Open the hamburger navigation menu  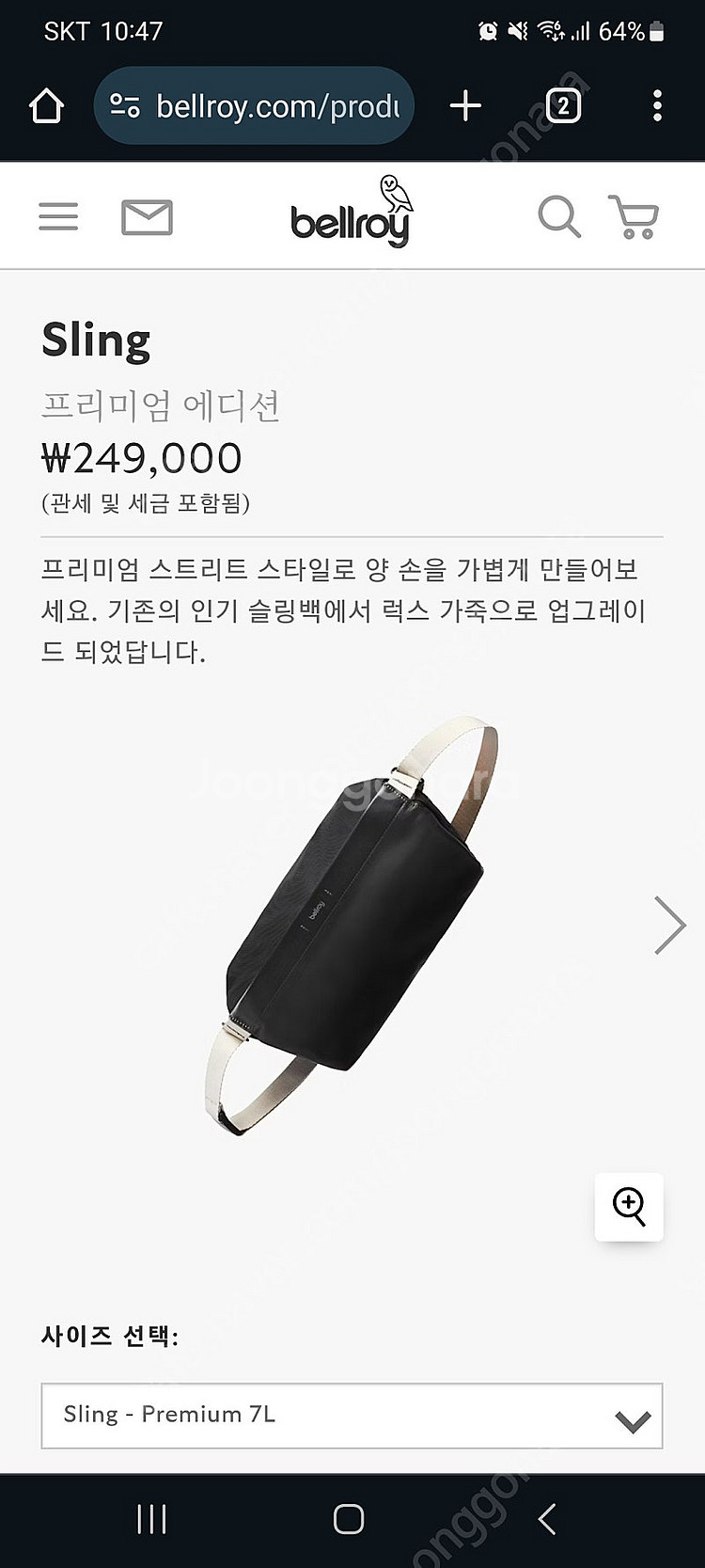58,215
